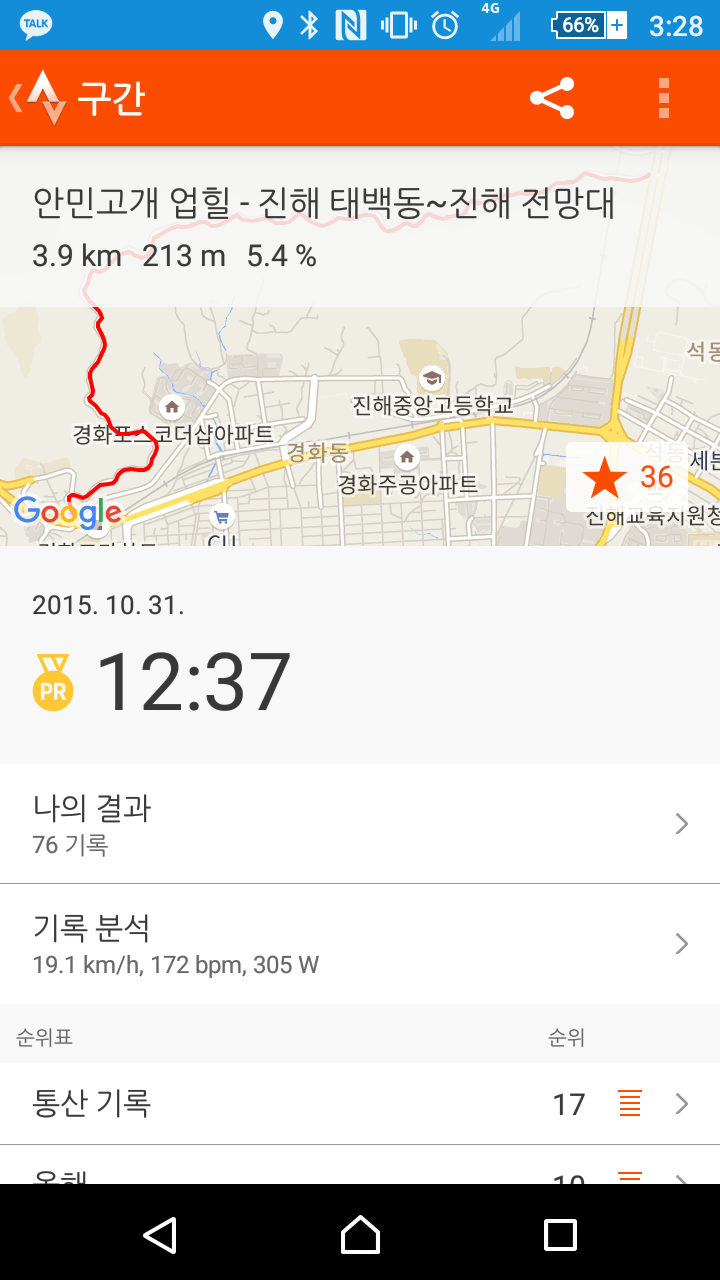Open 나의 결과 with 76 records

tap(360, 824)
